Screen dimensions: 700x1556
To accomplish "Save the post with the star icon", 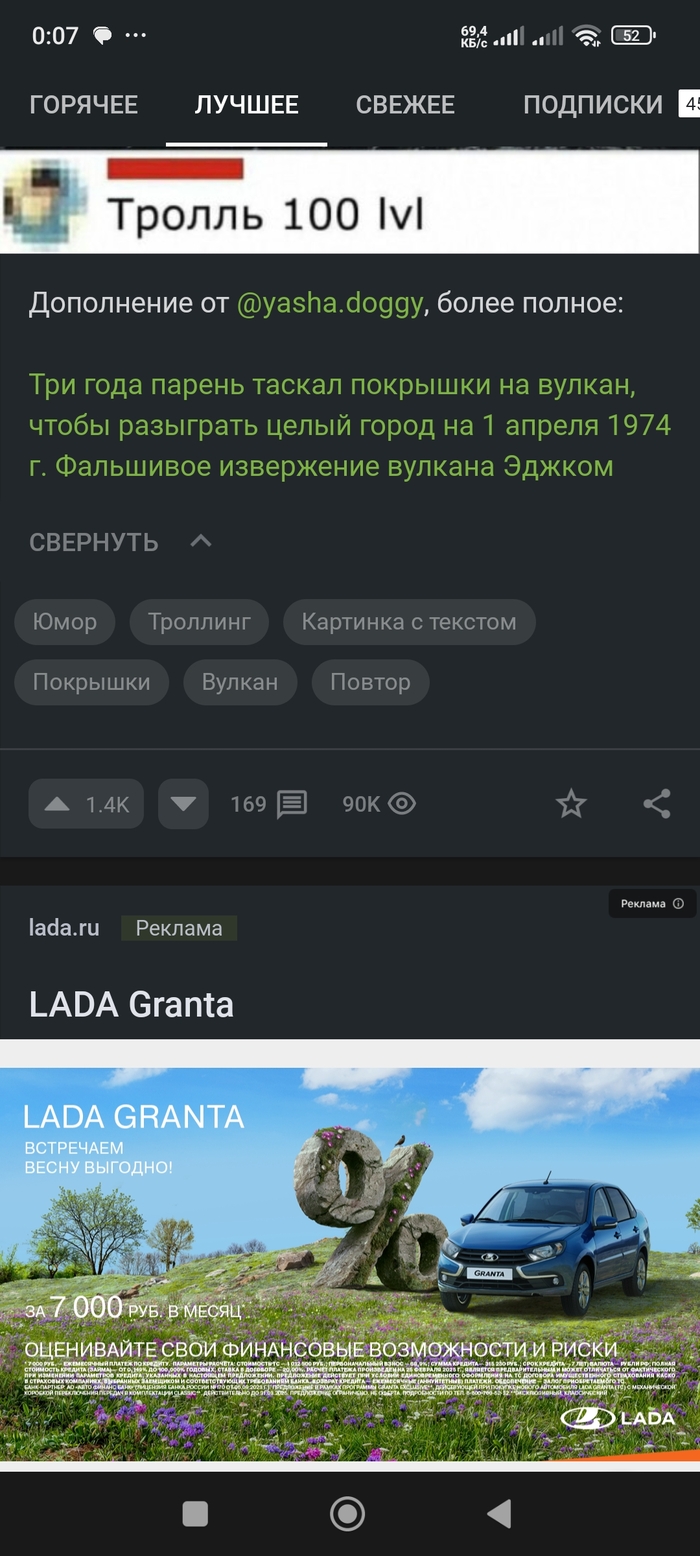I will coord(571,804).
